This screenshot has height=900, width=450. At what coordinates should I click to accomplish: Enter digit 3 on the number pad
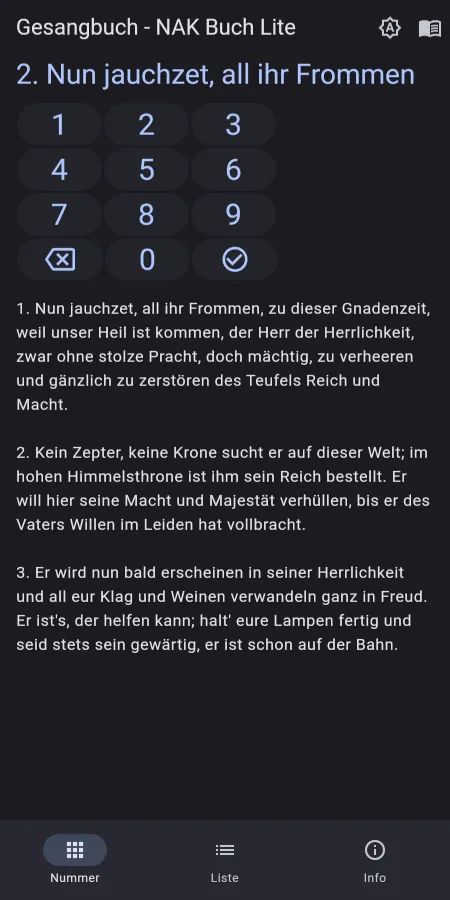pyautogui.click(x=234, y=125)
